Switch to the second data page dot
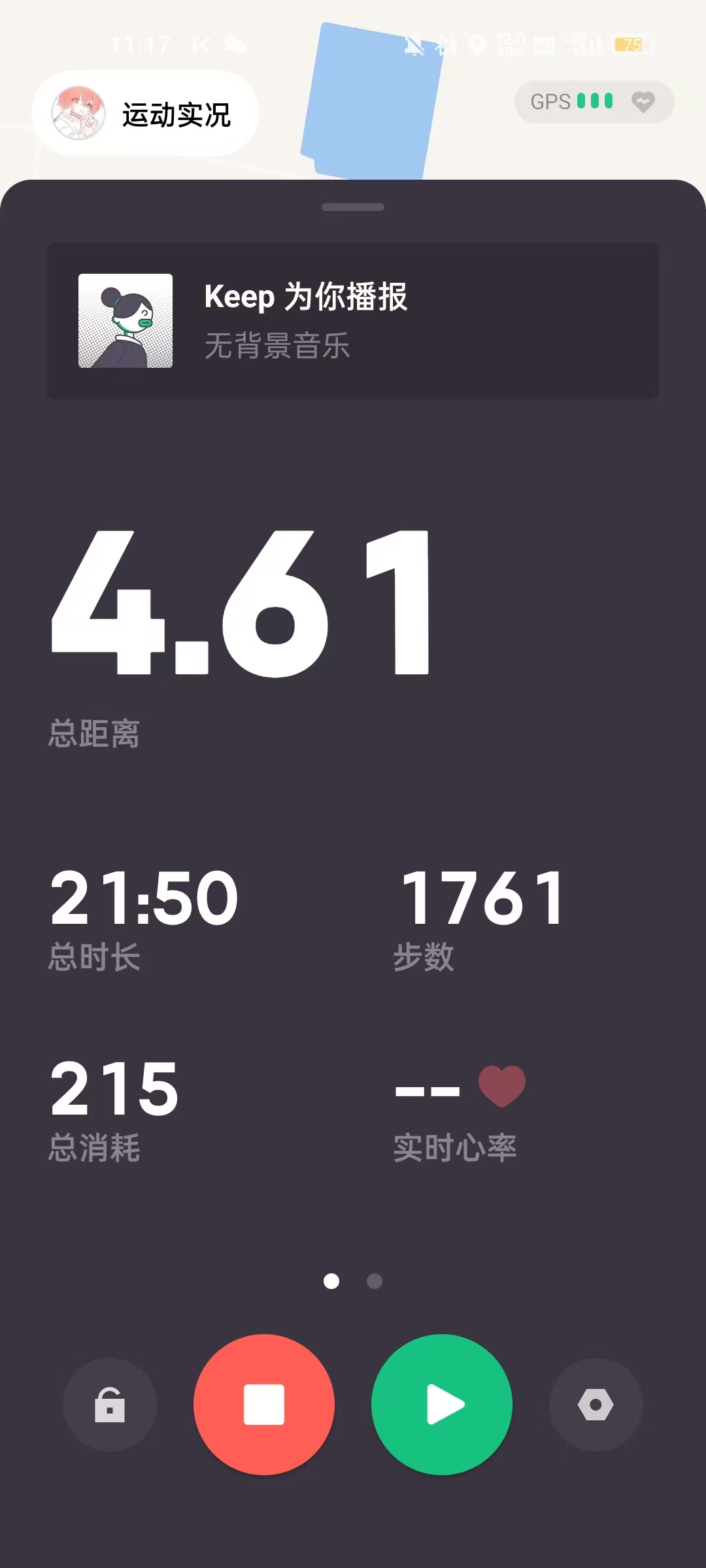 [375, 1281]
